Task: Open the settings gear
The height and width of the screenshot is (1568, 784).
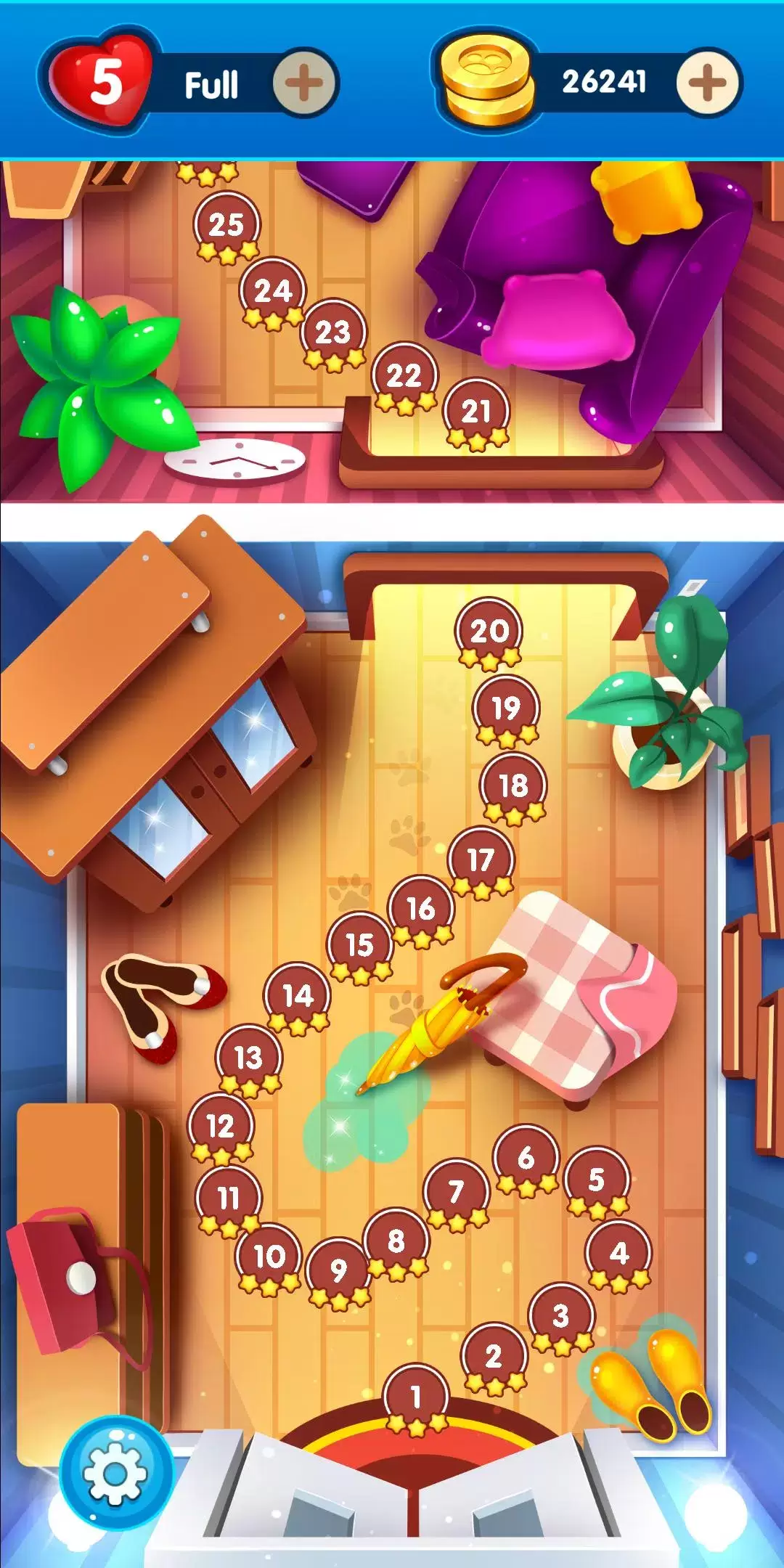Action: pos(115,1474)
